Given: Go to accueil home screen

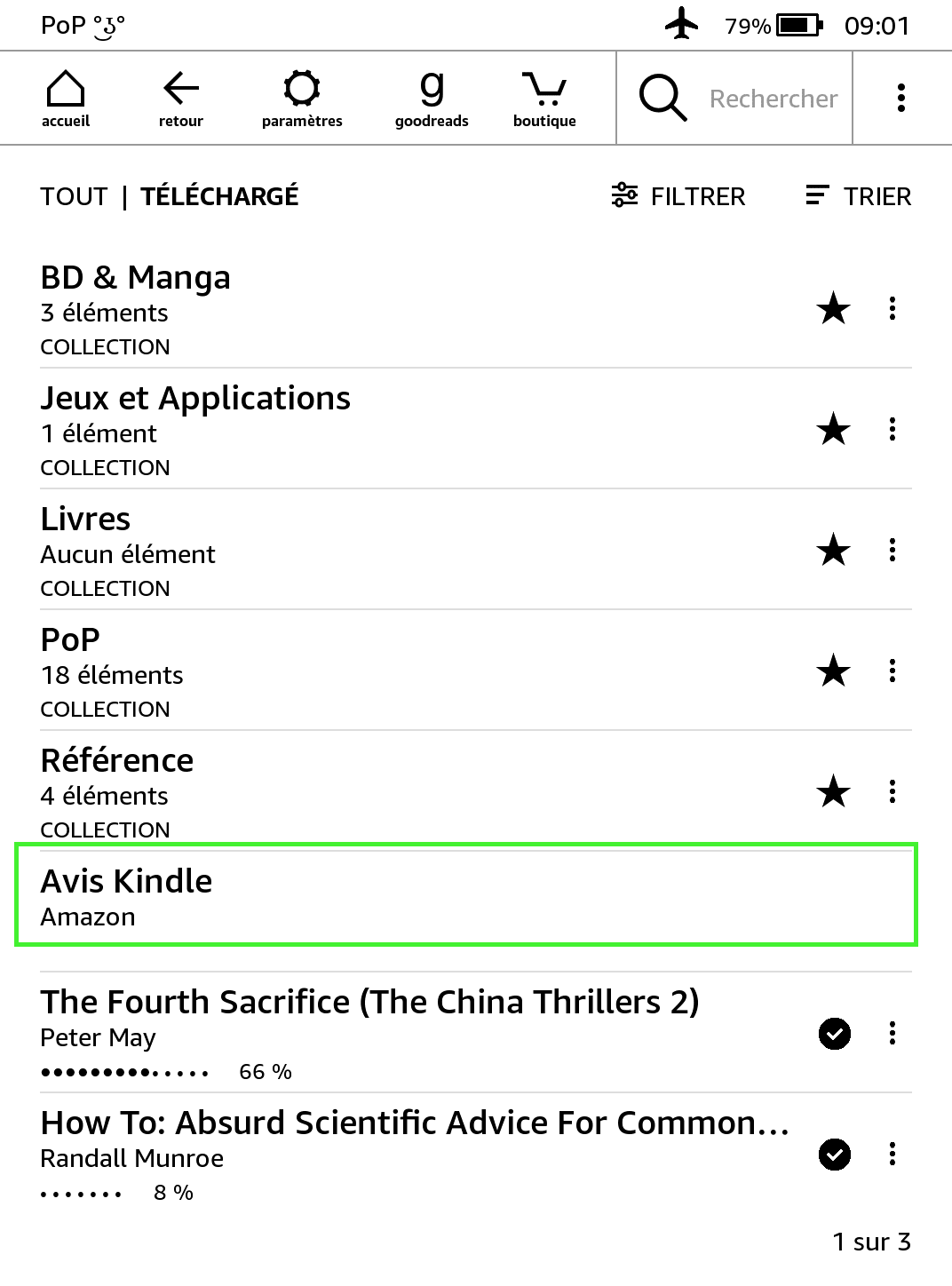Looking at the screenshot, I should click(66, 99).
